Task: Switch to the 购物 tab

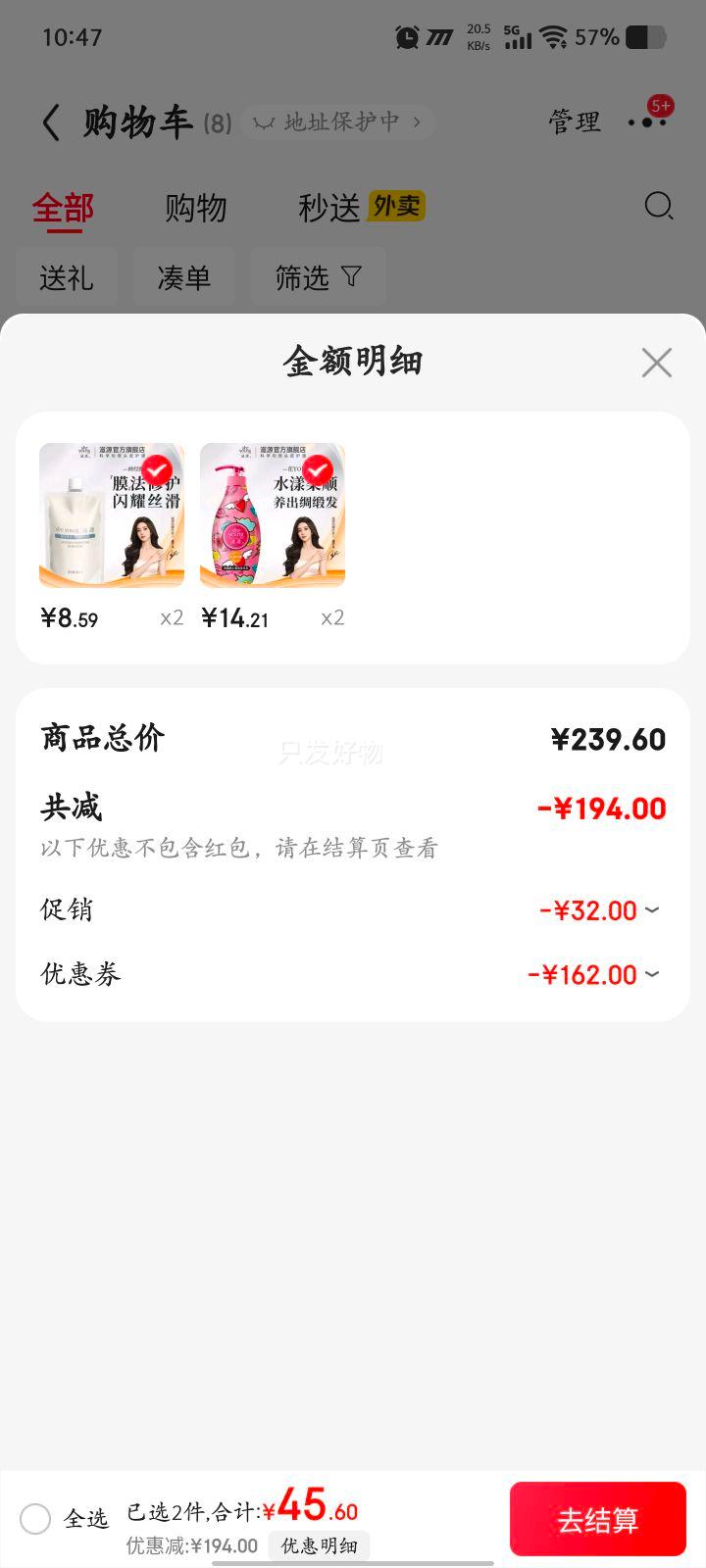Action: [195, 208]
